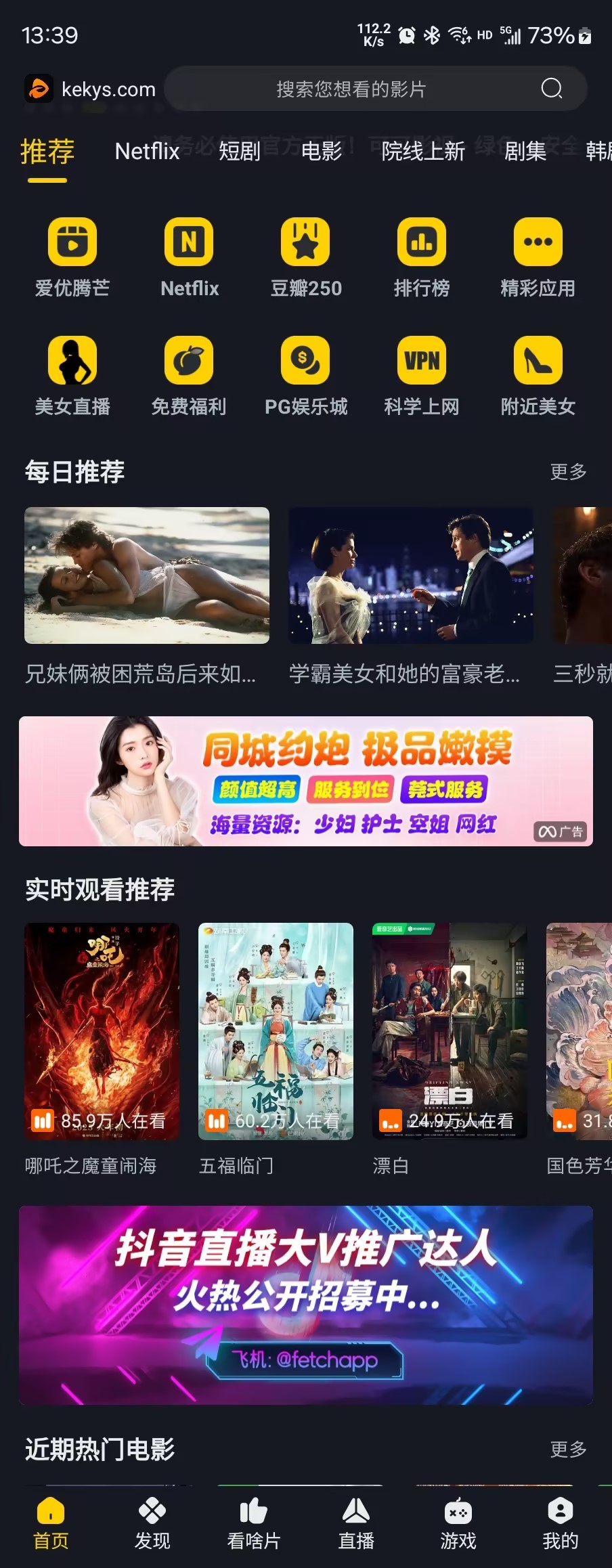
Task: Switch to the 短剧 tab
Action: [x=239, y=151]
